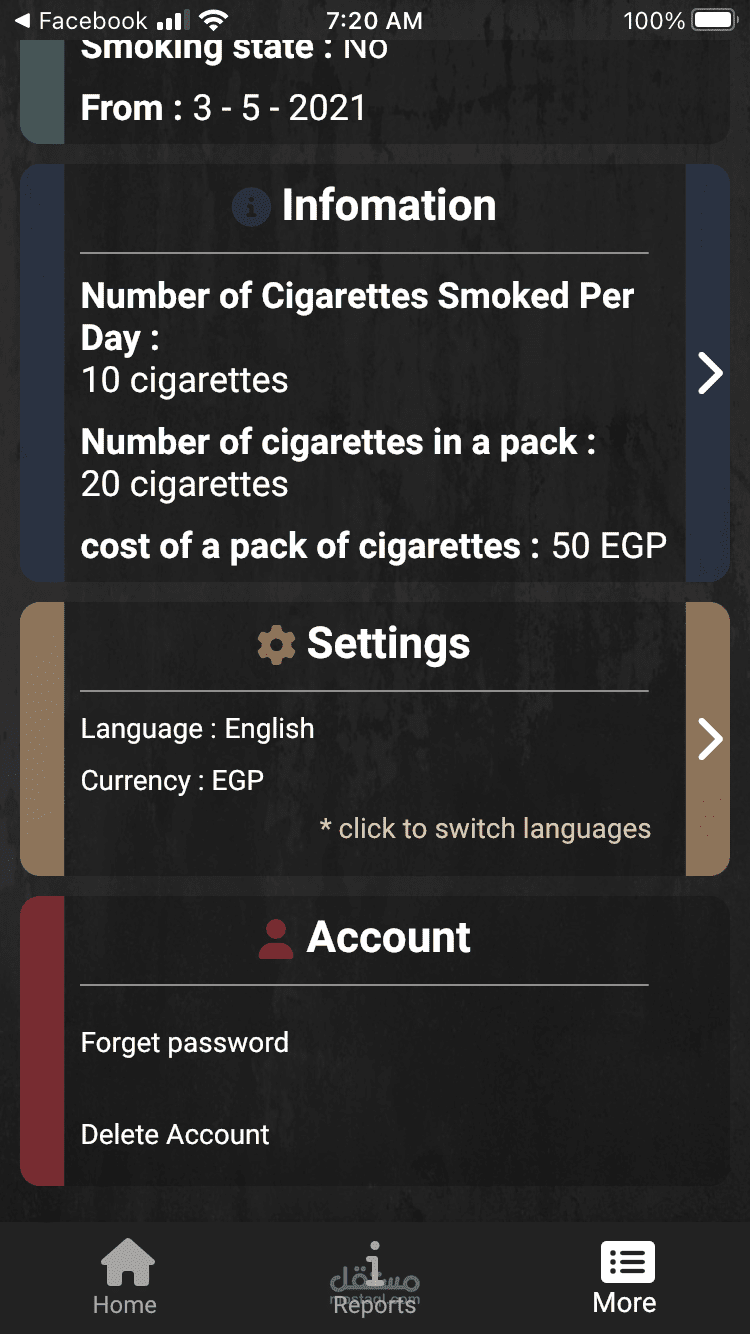Tap click to switch languages hint

tap(485, 828)
